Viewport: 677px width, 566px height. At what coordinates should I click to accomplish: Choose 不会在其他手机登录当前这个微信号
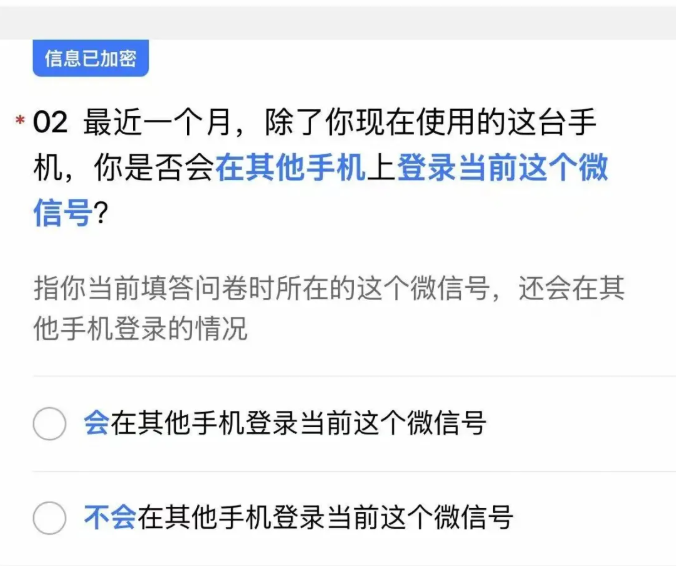tap(50, 518)
